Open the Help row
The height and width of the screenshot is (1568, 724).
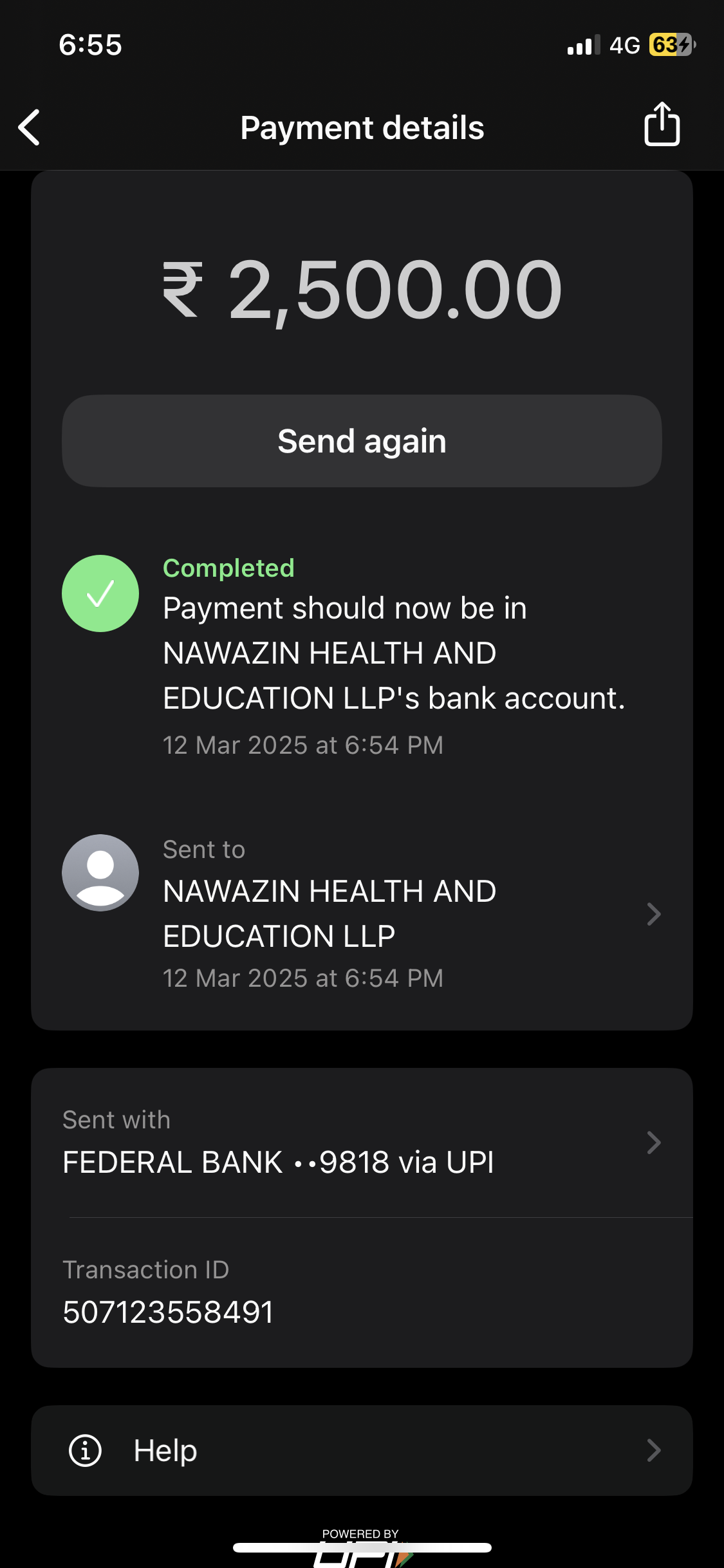point(362,1450)
